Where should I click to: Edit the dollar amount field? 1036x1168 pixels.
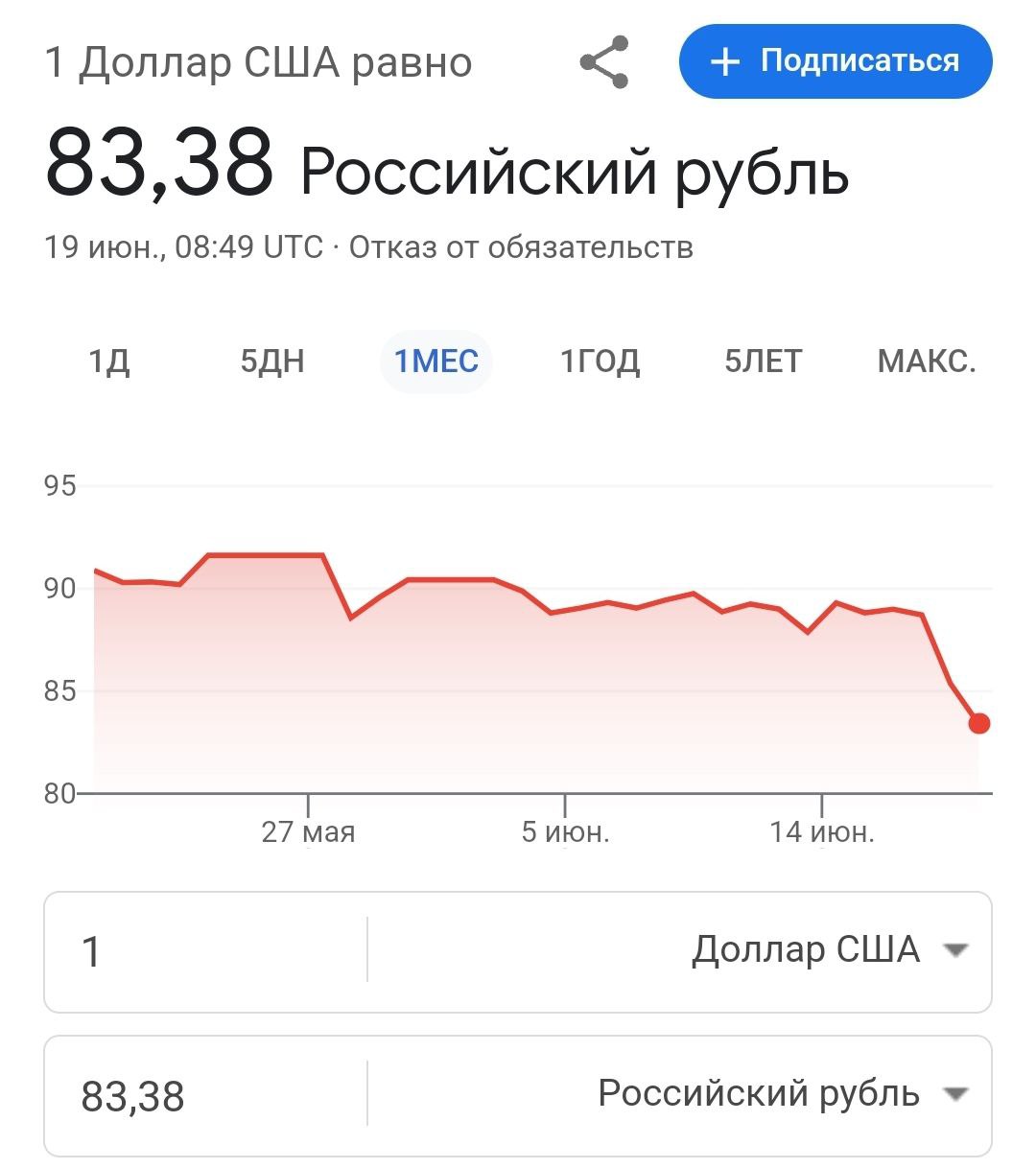click(x=206, y=951)
